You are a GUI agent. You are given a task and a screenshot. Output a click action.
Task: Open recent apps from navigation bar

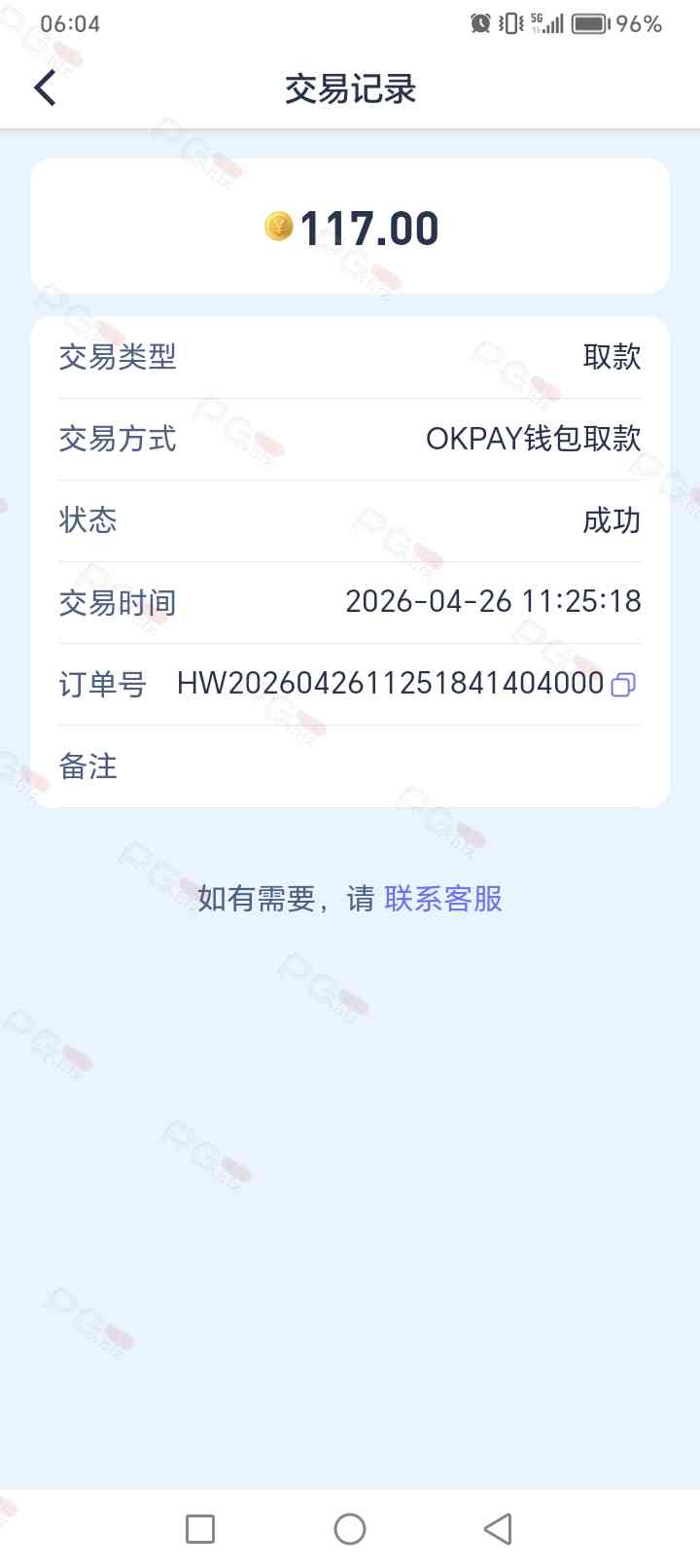pyautogui.click(x=200, y=1529)
